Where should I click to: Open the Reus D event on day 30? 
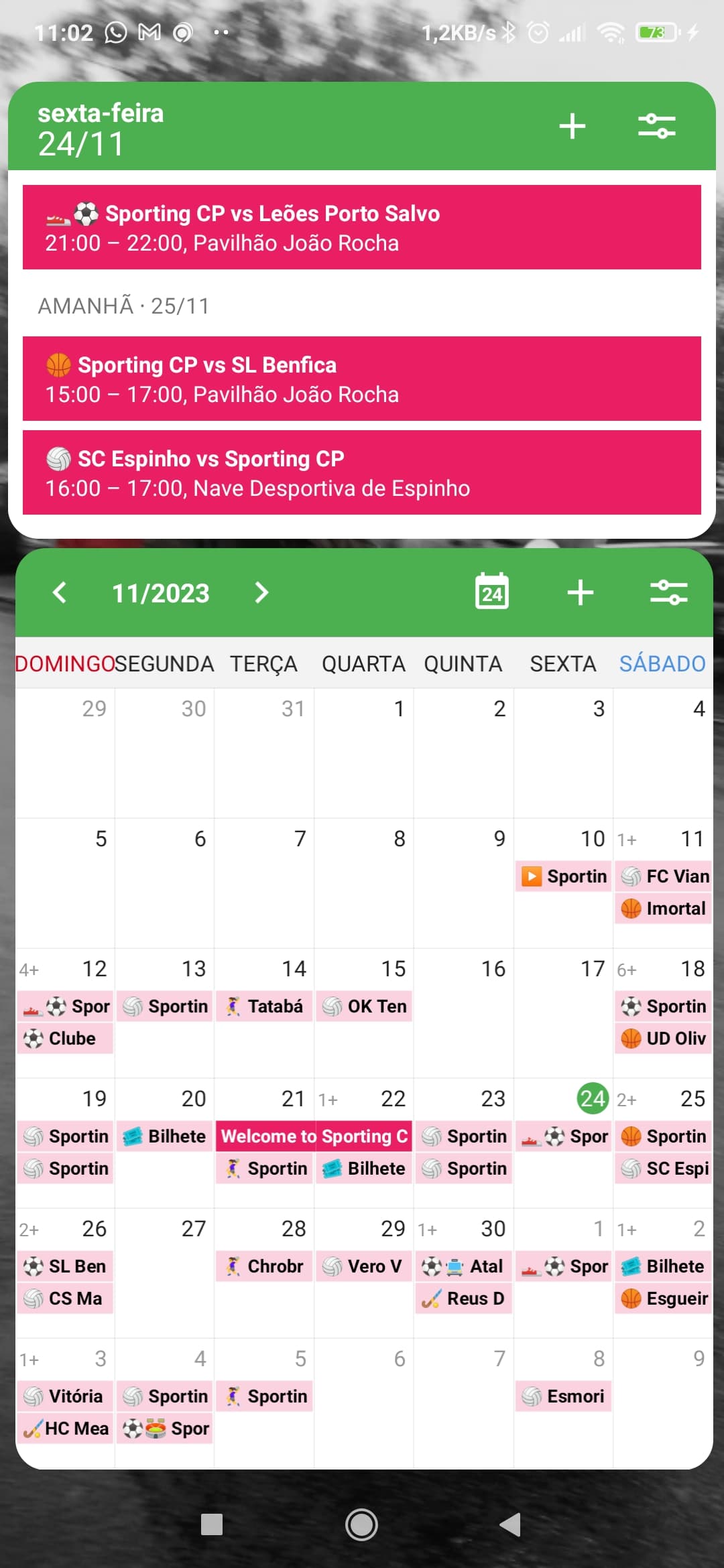[x=463, y=1299]
